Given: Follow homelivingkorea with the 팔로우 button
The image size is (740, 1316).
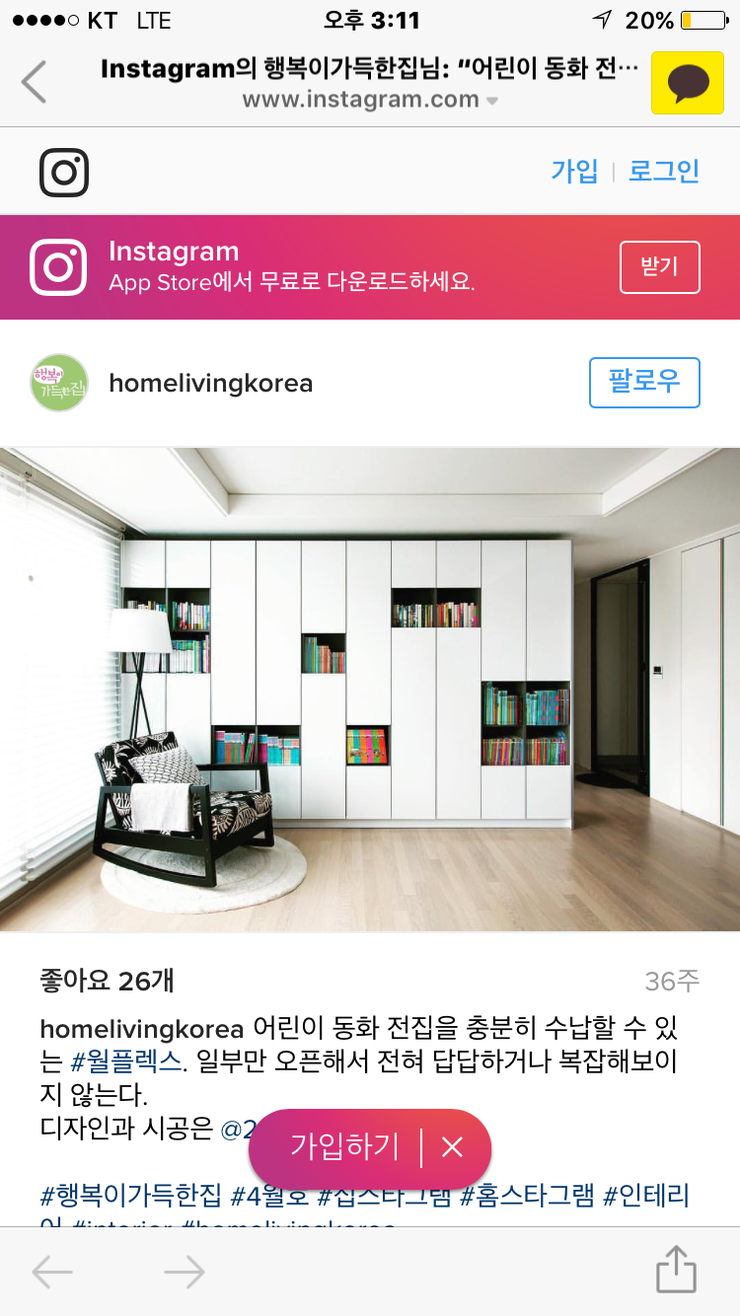Looking at the screenshot, I should pos(644,383).
